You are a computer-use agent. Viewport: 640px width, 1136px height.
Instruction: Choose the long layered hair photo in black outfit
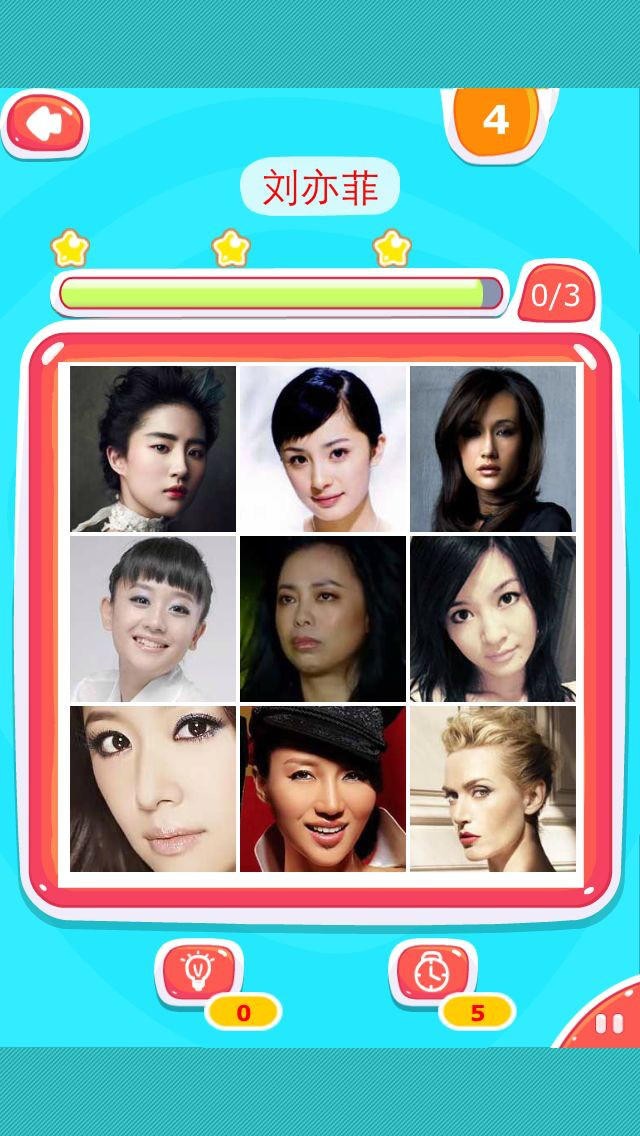[x=493, y=448]
